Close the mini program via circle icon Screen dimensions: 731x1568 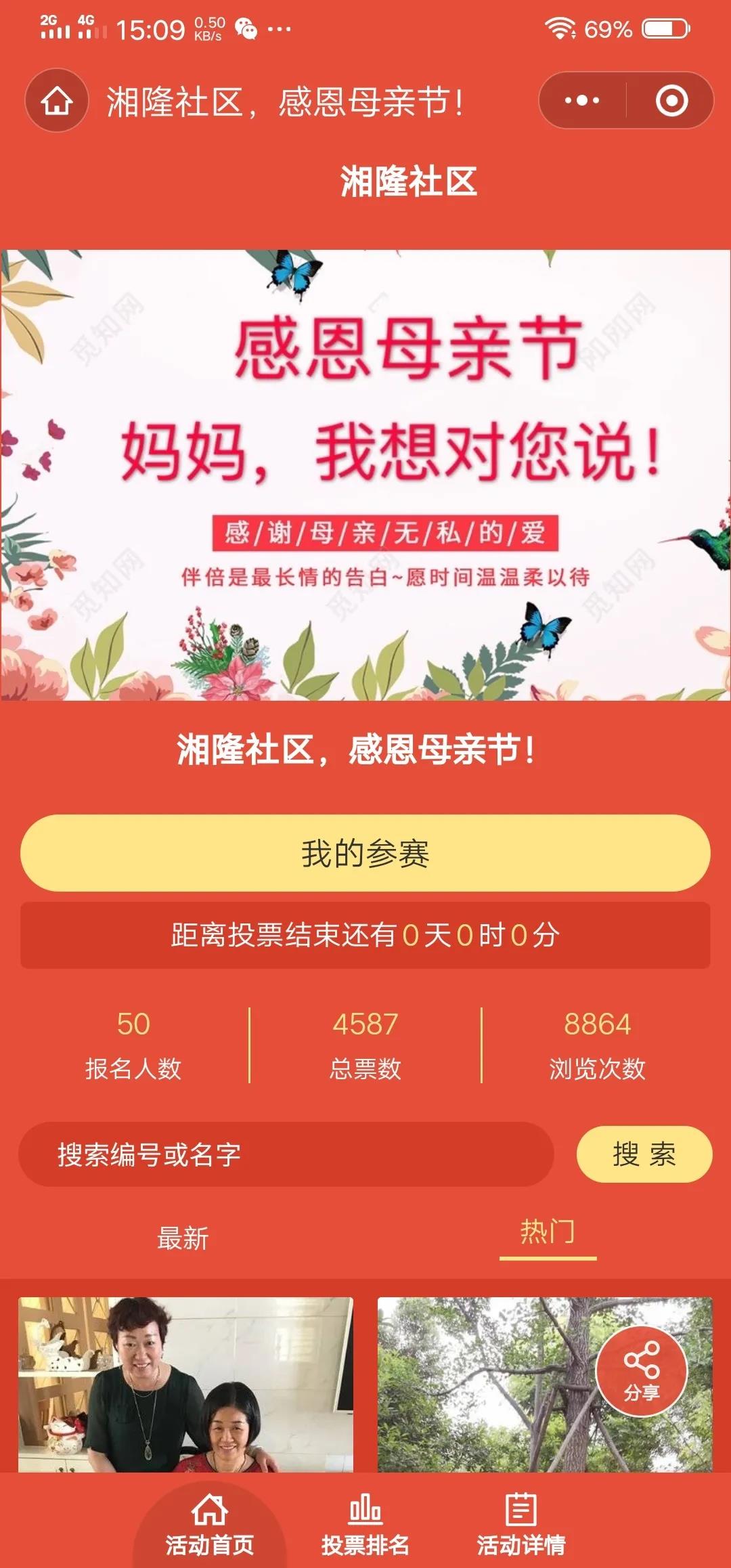(x=671, y=101)
